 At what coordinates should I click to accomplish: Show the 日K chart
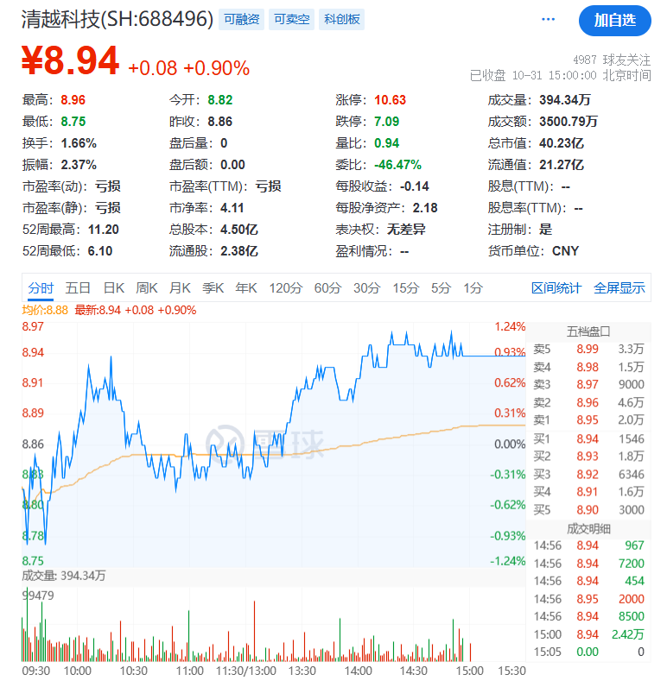[x=114, y=288]
